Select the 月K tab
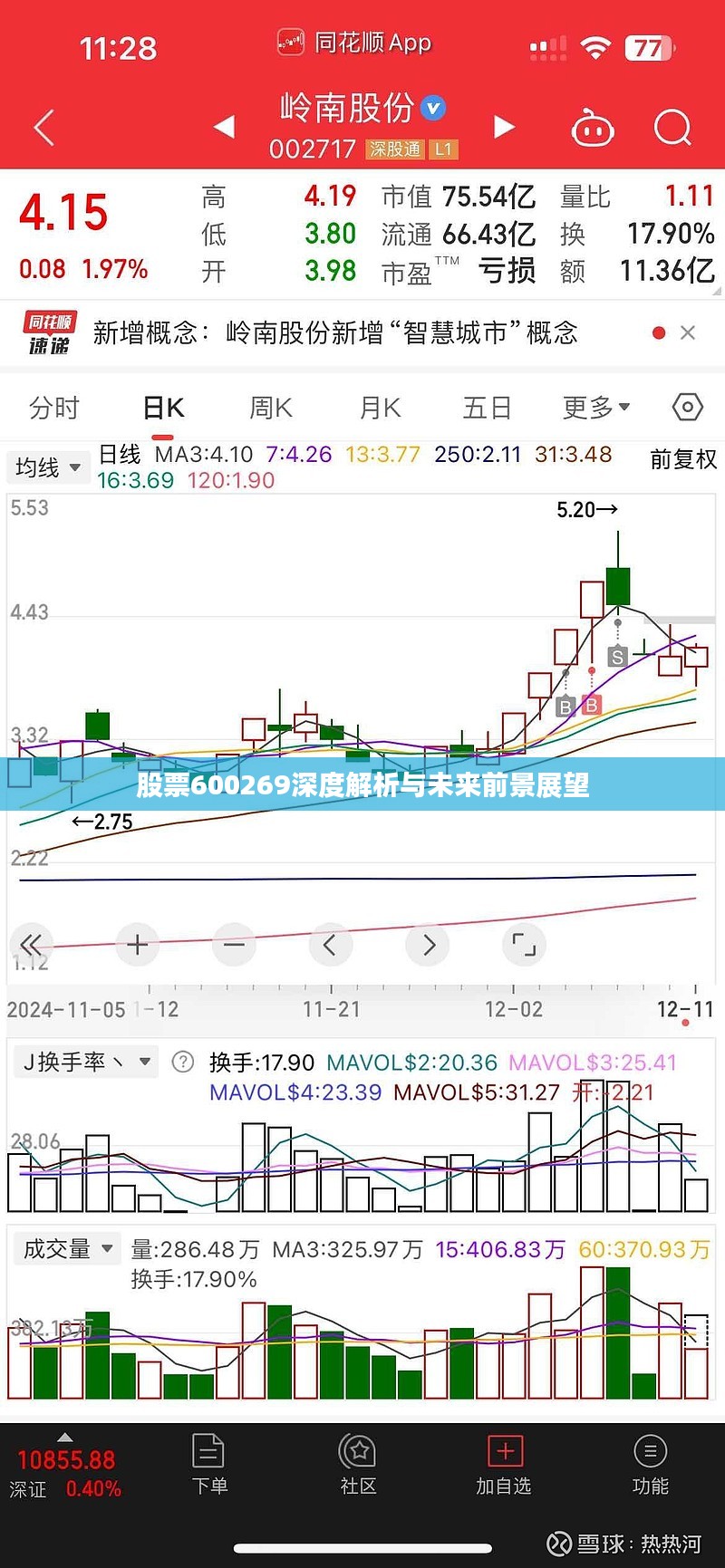The width and height of the screenshot is (725, 1568). pos(380,409)
